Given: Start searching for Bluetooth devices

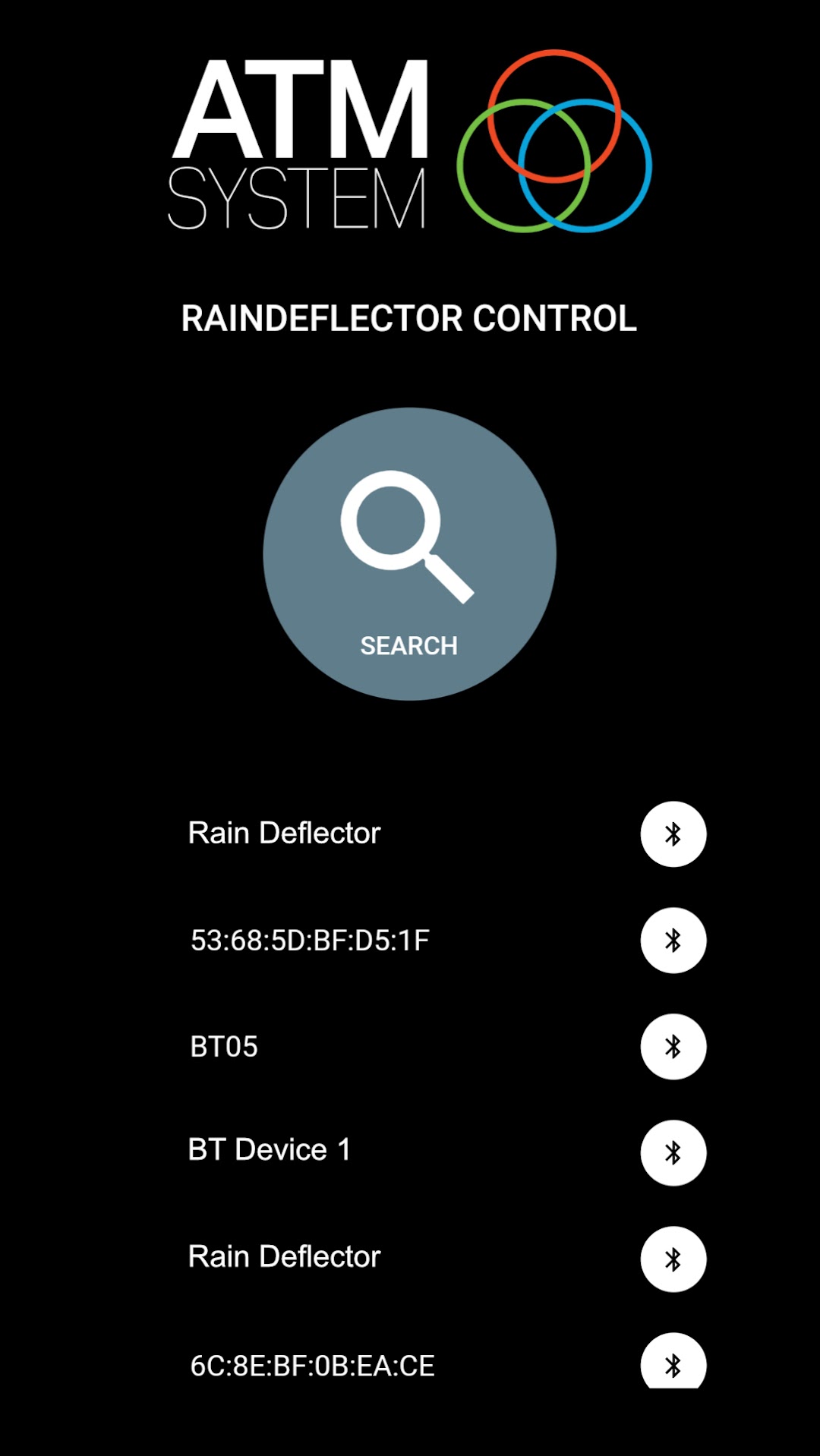Looking at the screenshot, I should 409,553.
